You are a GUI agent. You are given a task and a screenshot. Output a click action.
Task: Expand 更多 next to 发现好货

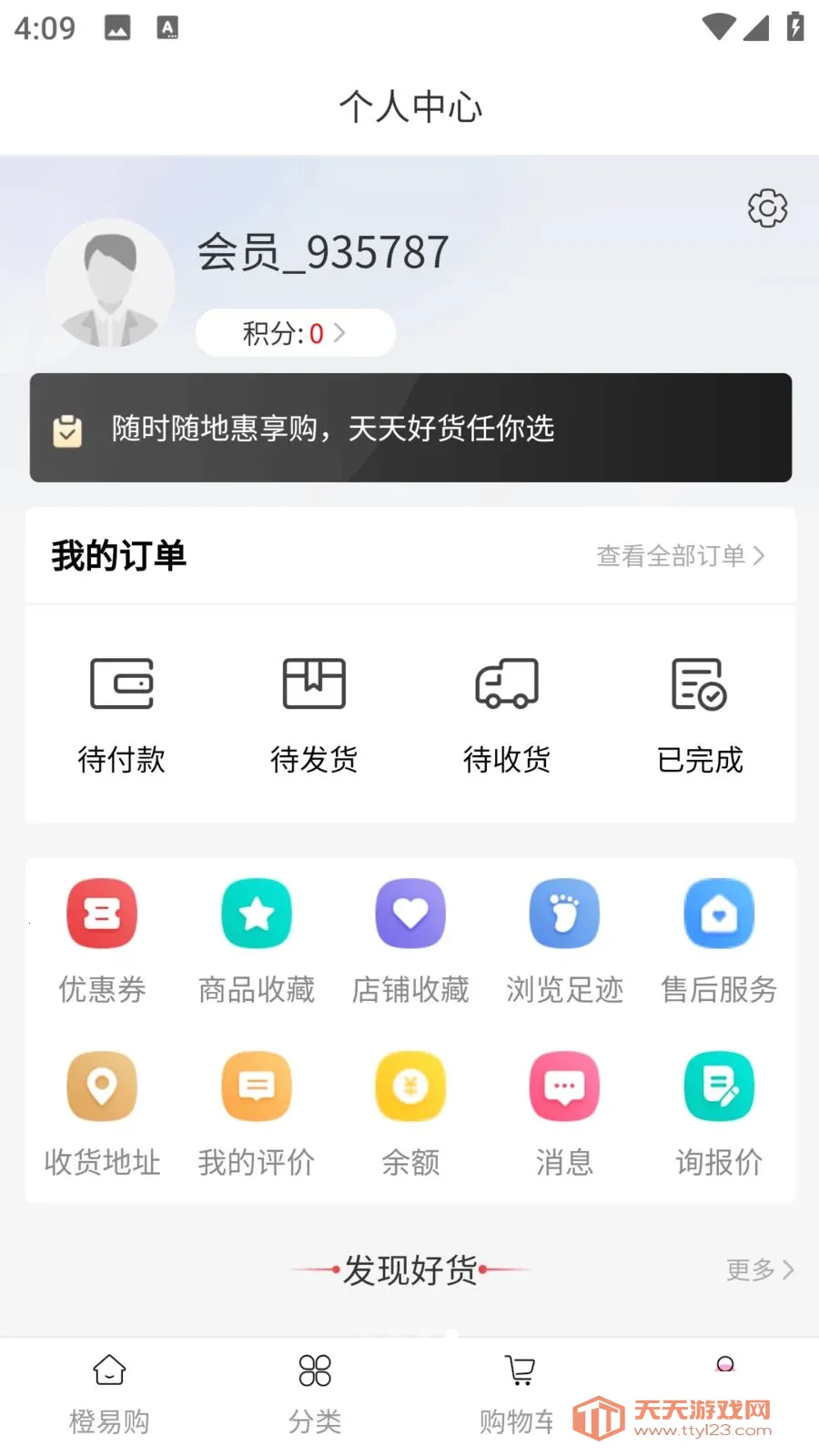click(759, 1270)
